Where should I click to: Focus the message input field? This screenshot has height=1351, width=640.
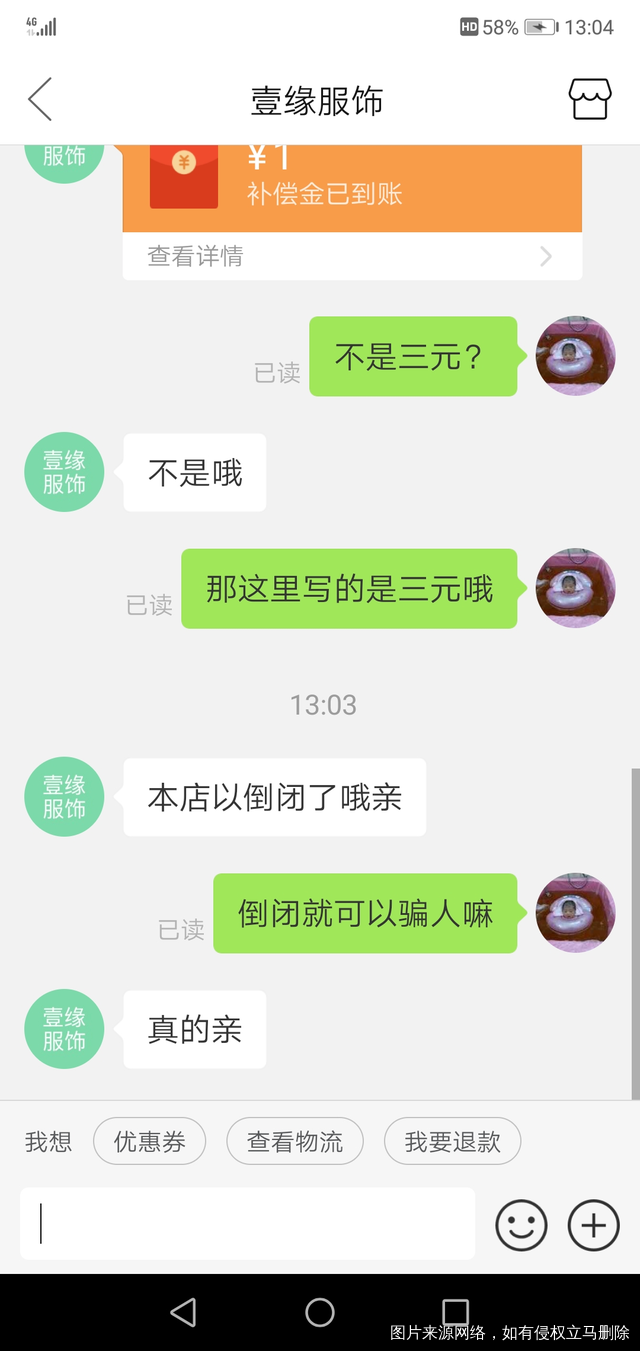248,1224
